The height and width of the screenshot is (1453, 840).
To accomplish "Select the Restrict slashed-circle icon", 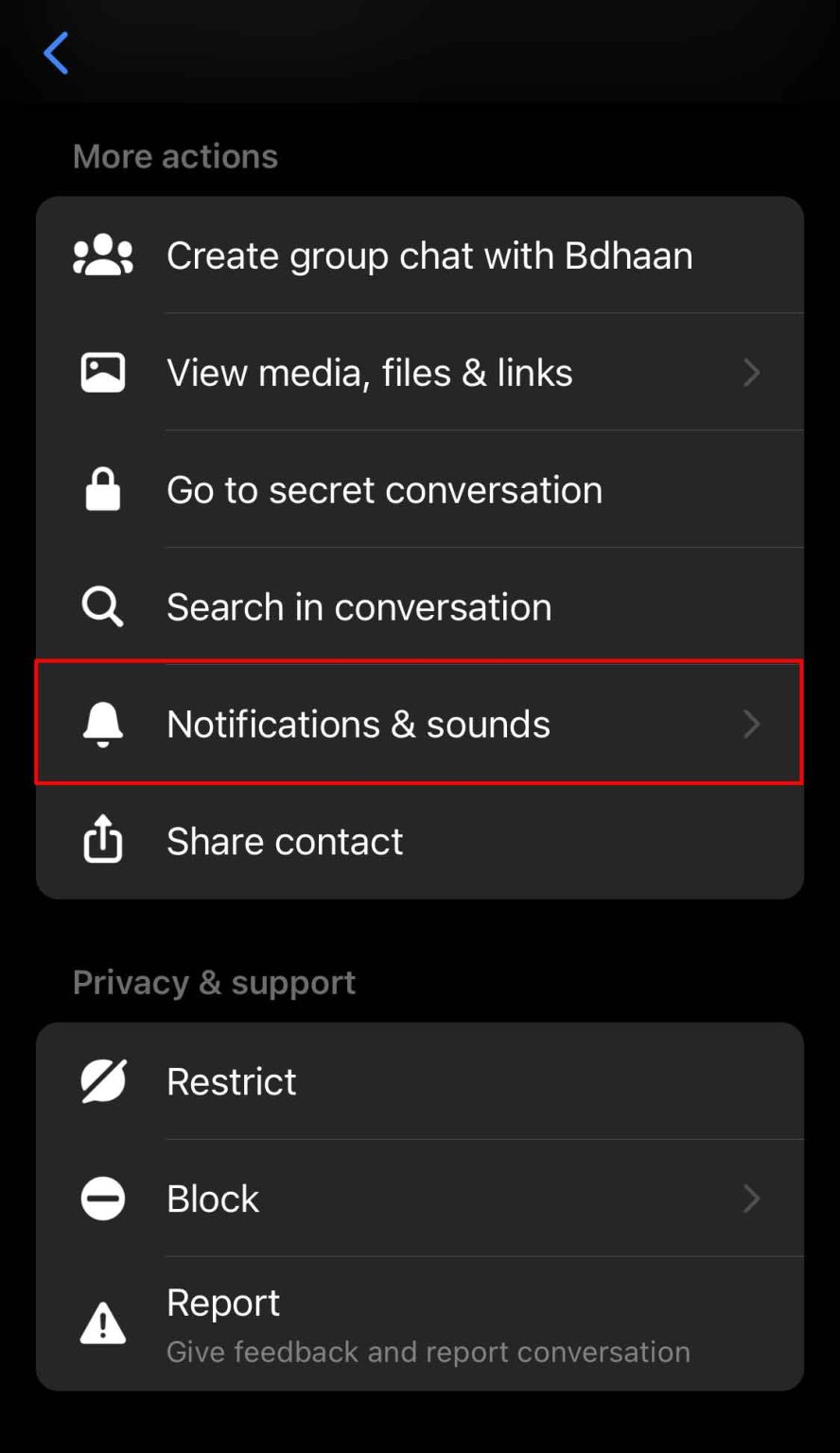I will point(102,1080).
